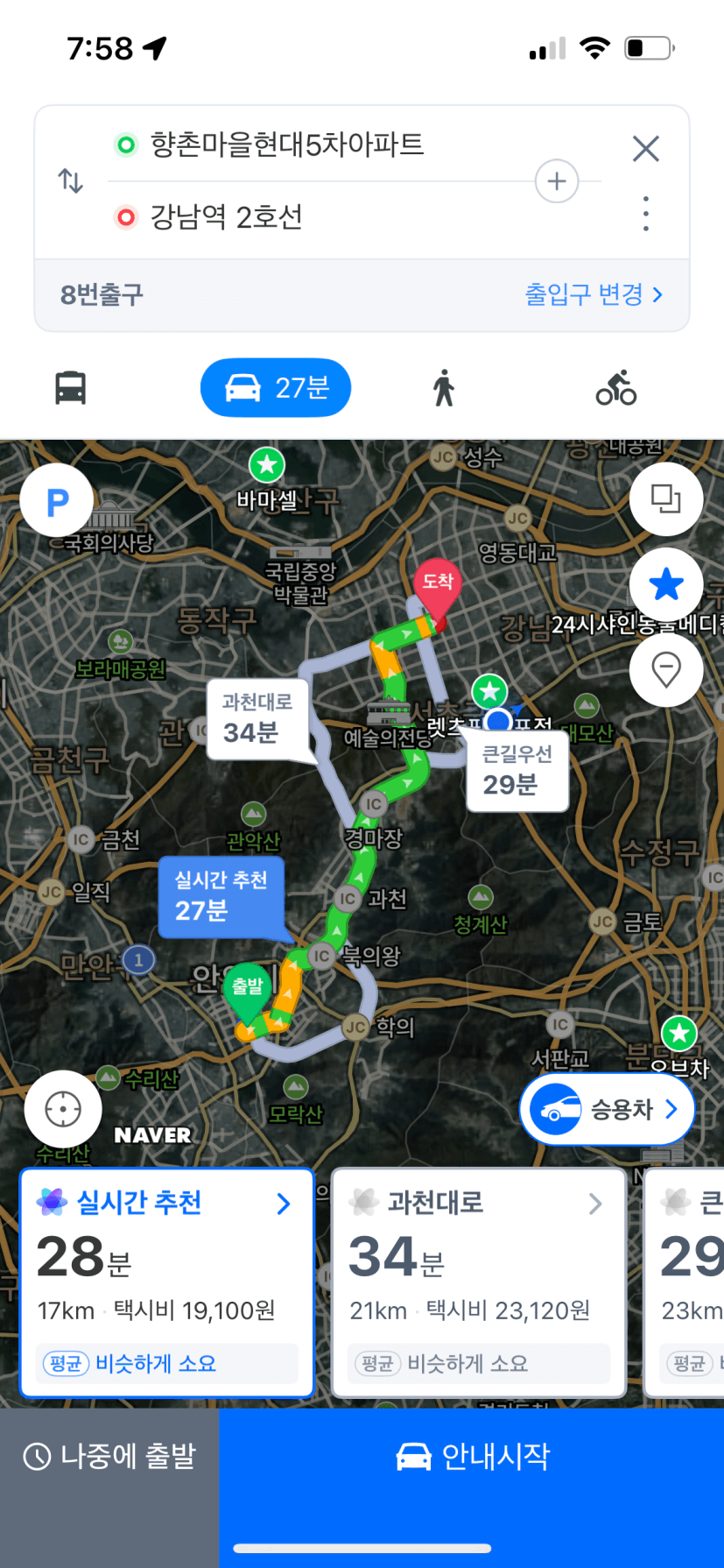Select the 과천대로 34분 route card
Viewport: 724px width, 1568px height.
tap(478, 1282)
